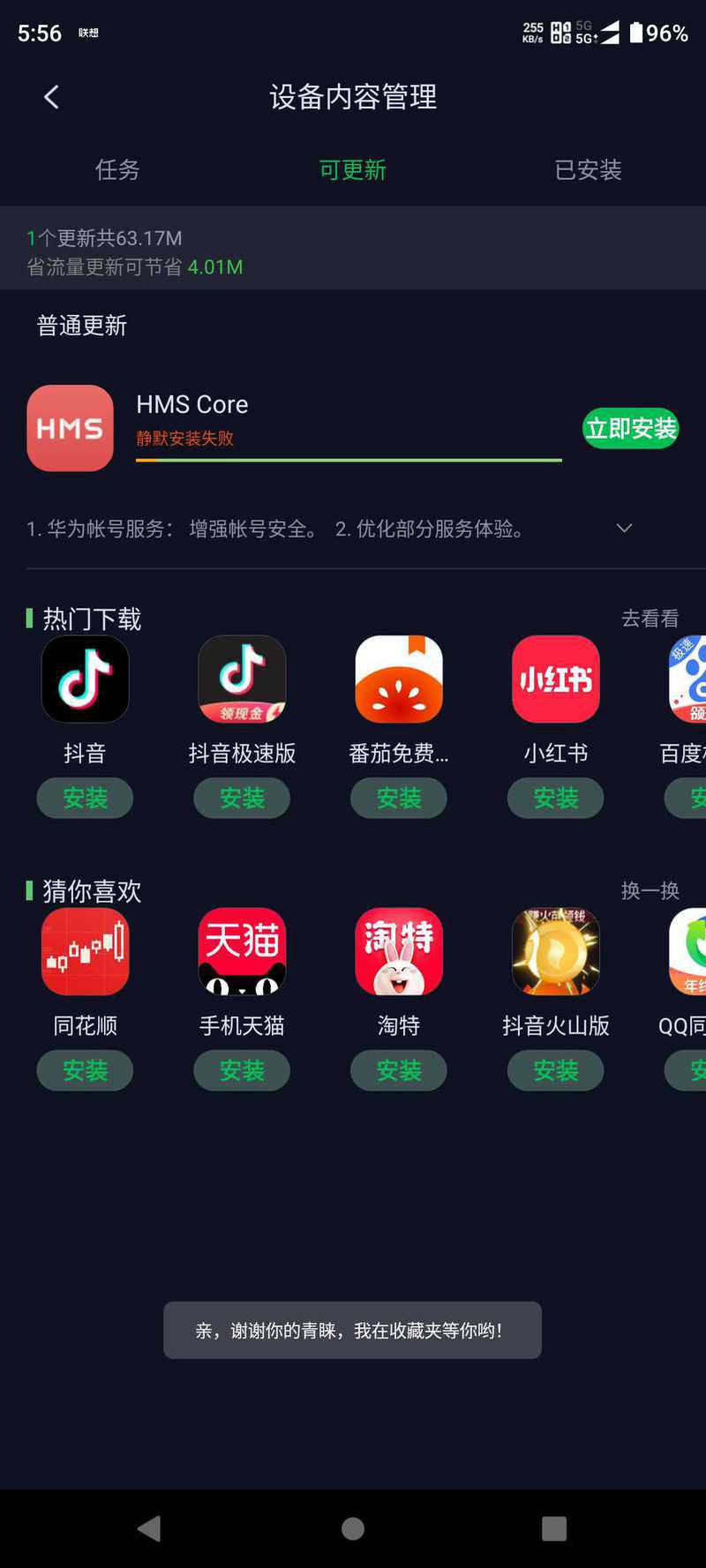Viewport: 706px width, 1568px height.
Task: Select the 可更新 tab
Action: pos(352,169)
